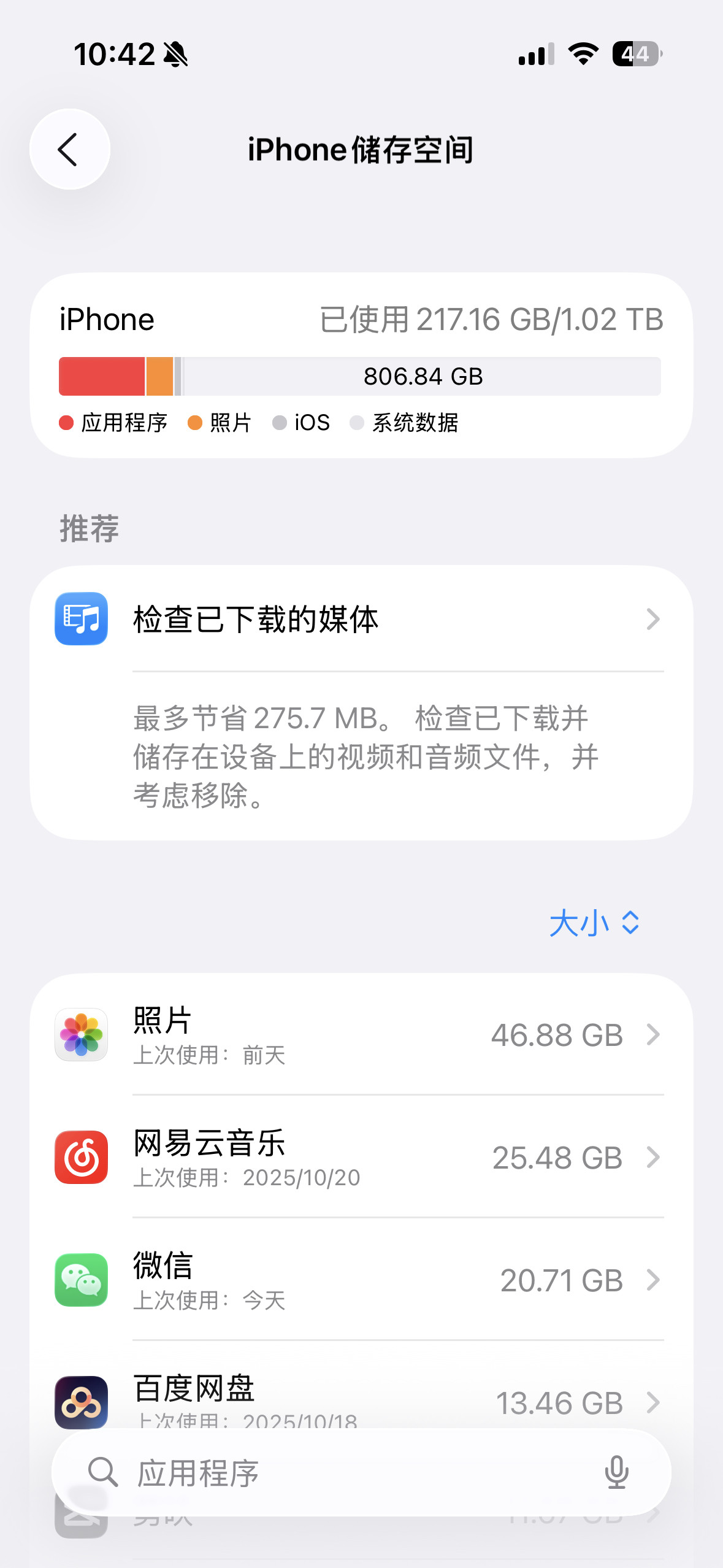Tap the 应用程序 red legend dot
The image size is (723, 1568).
[x=66, y=423]
